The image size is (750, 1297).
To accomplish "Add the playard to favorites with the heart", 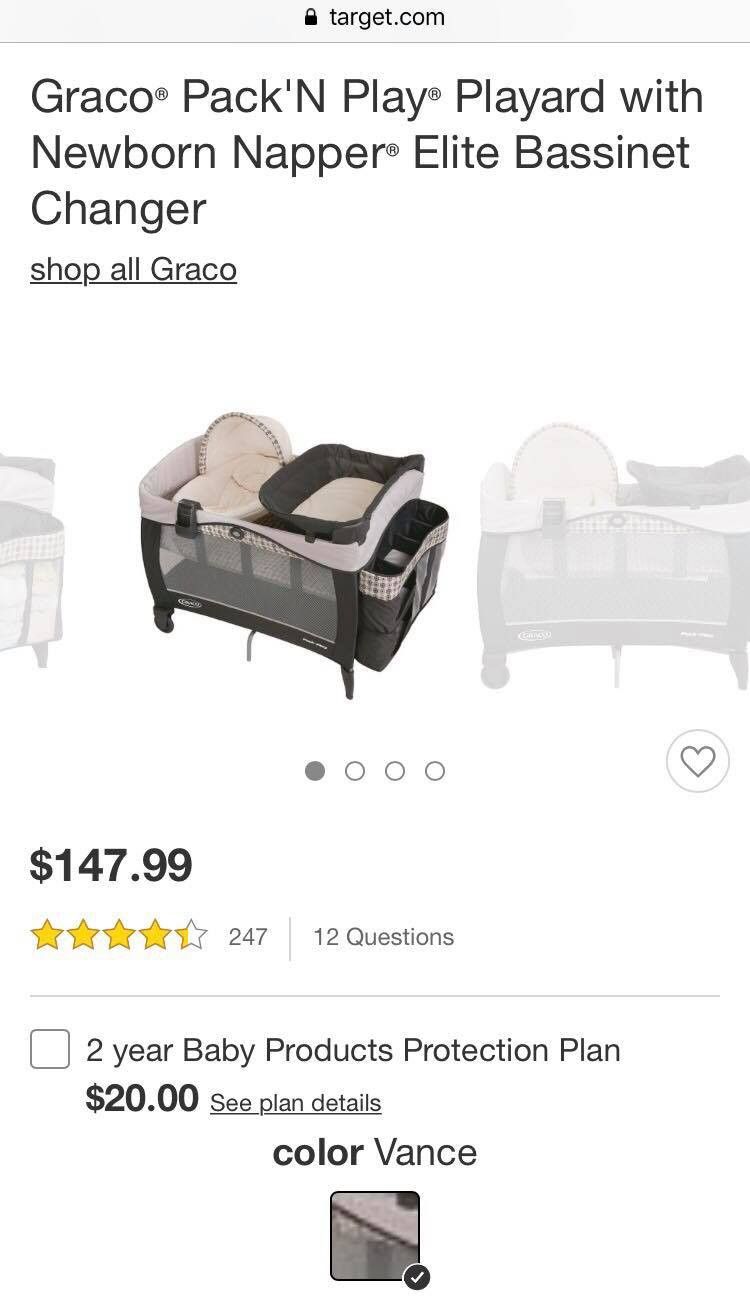I will [698, 762].
